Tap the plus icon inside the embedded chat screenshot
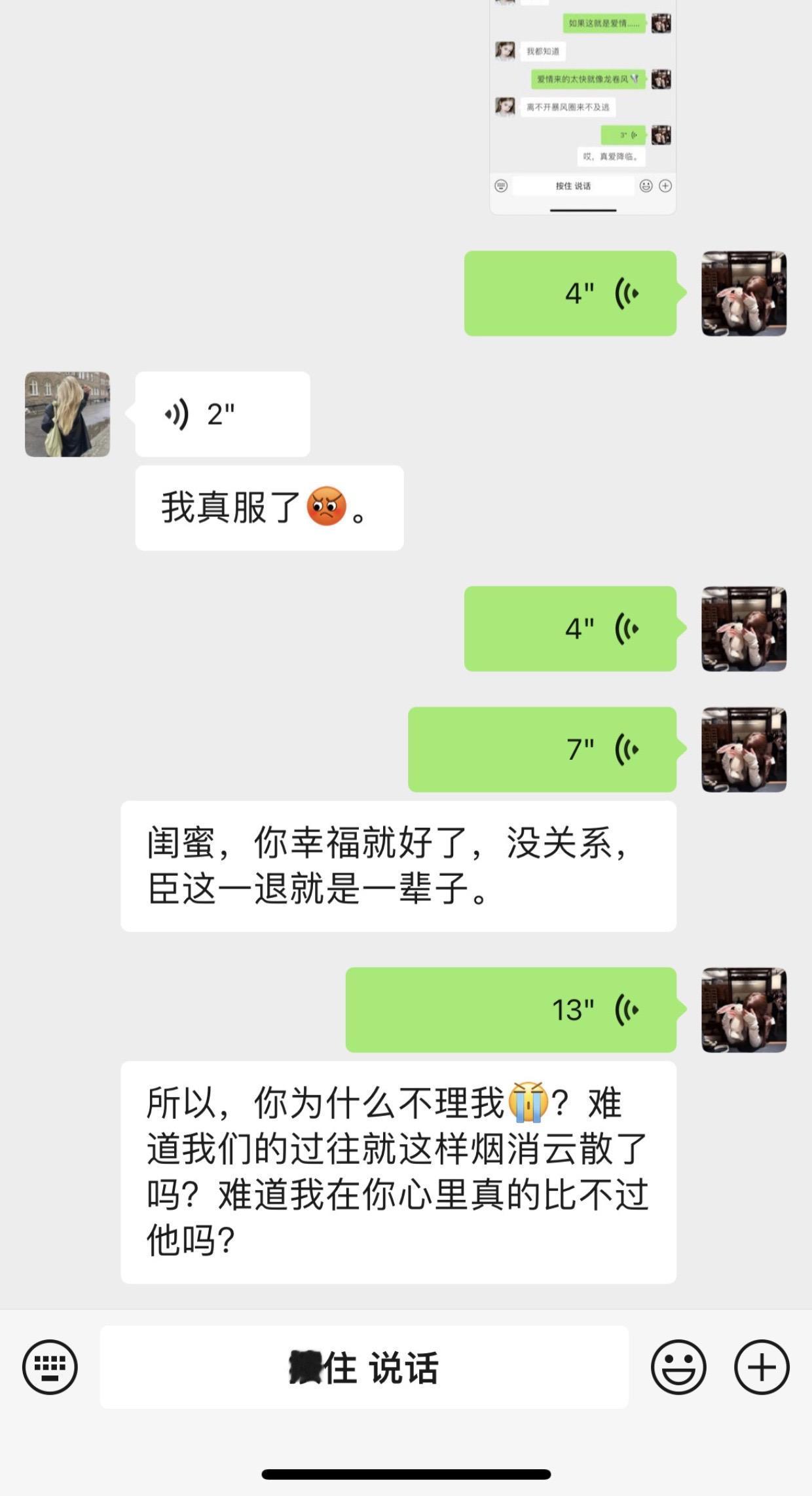This screenshot has width=812, height=1496. click(666, 185)
